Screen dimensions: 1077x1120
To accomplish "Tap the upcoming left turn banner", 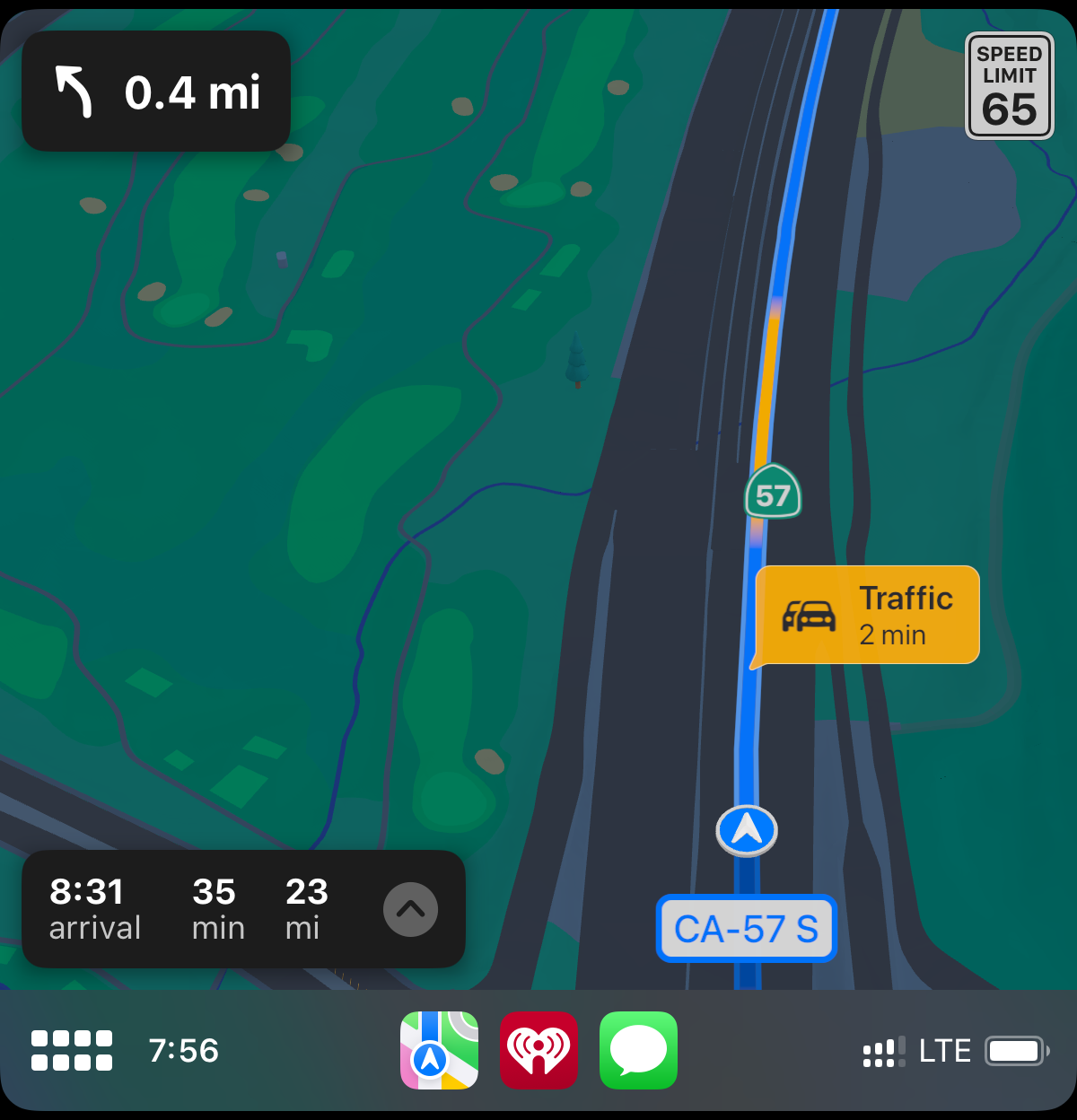I will pos(155,91).
